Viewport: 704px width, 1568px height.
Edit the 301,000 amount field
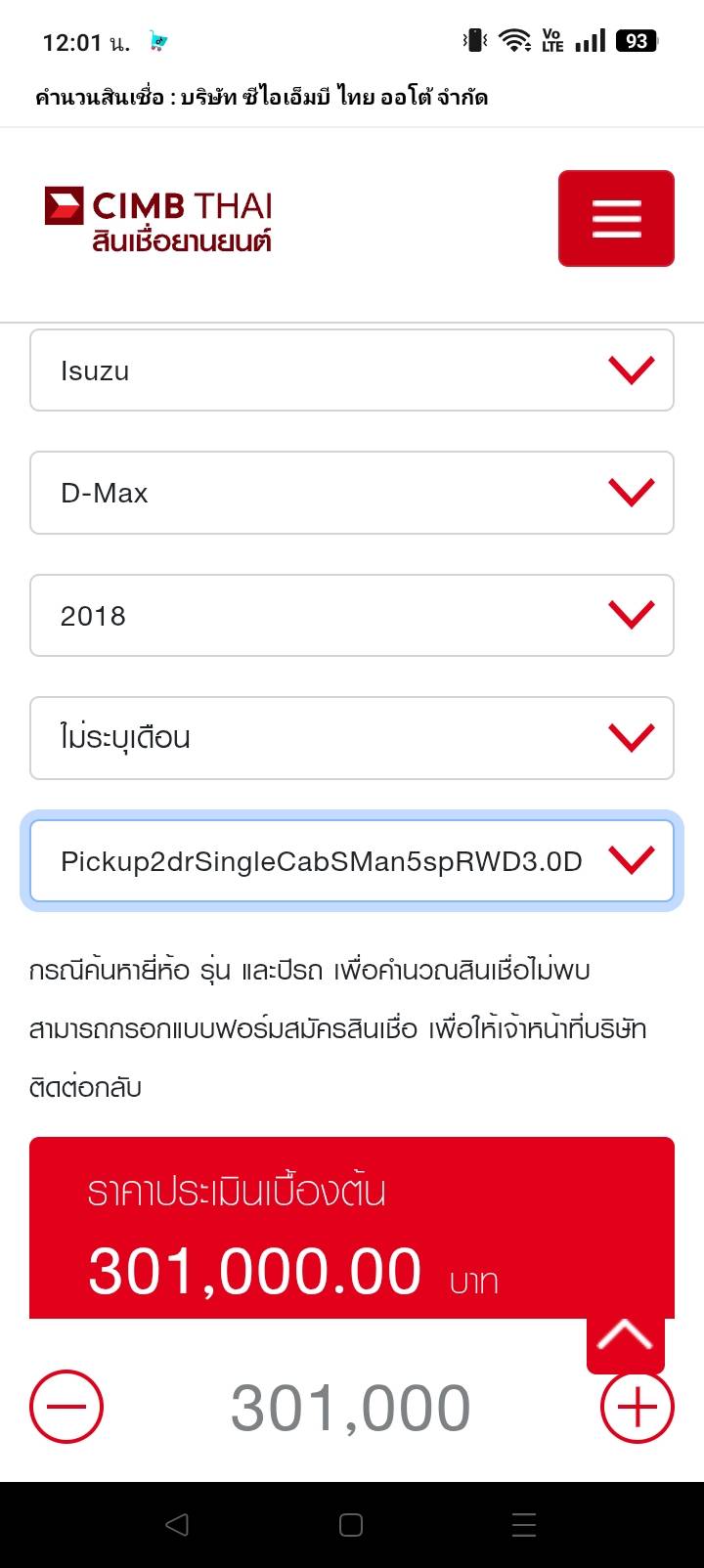(x=351, y=1408)
